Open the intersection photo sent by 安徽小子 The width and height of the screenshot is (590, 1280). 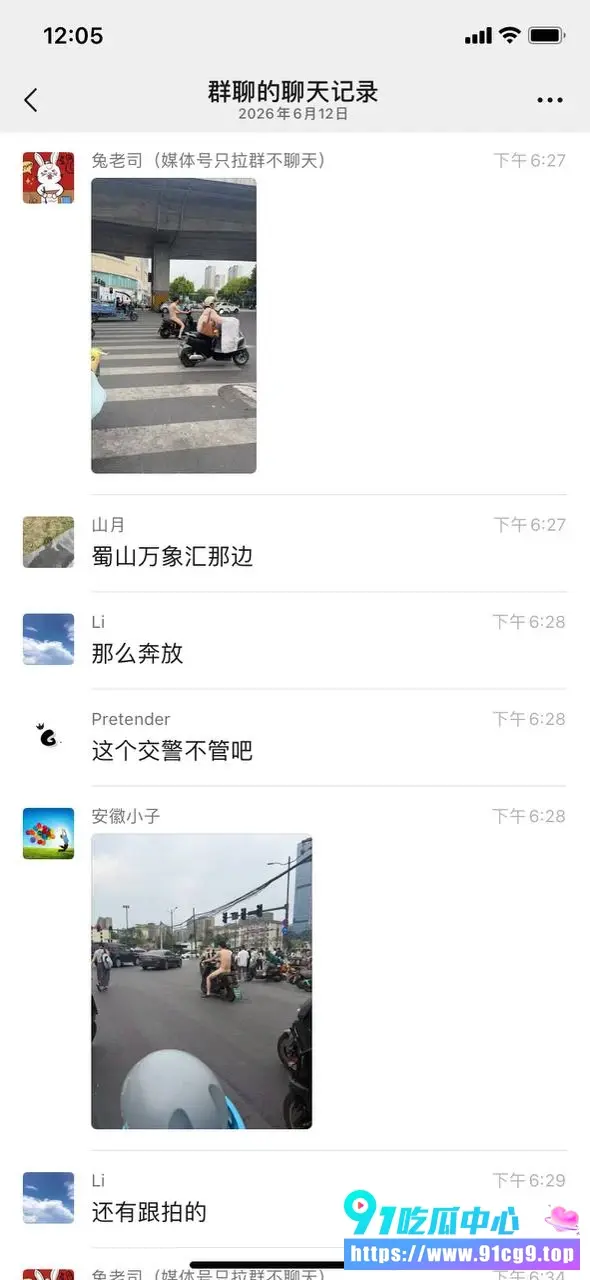(202, 981)
